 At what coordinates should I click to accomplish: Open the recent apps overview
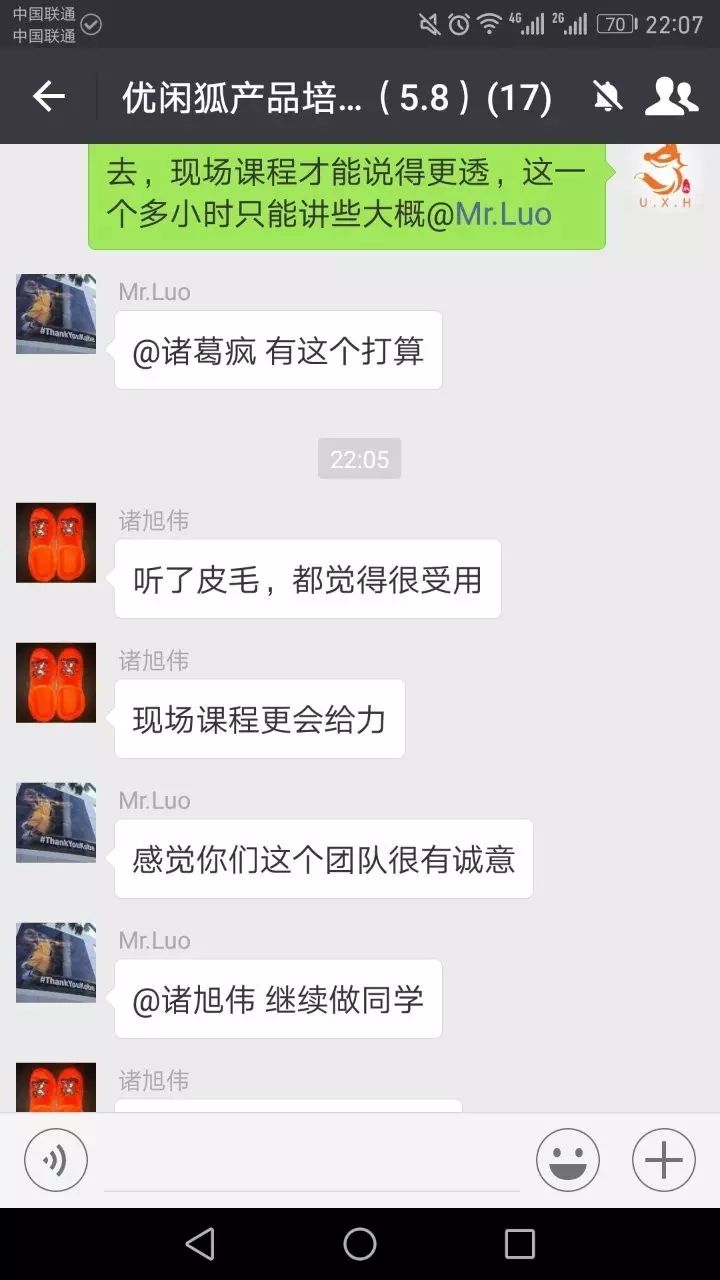[x=520, y=1244]
